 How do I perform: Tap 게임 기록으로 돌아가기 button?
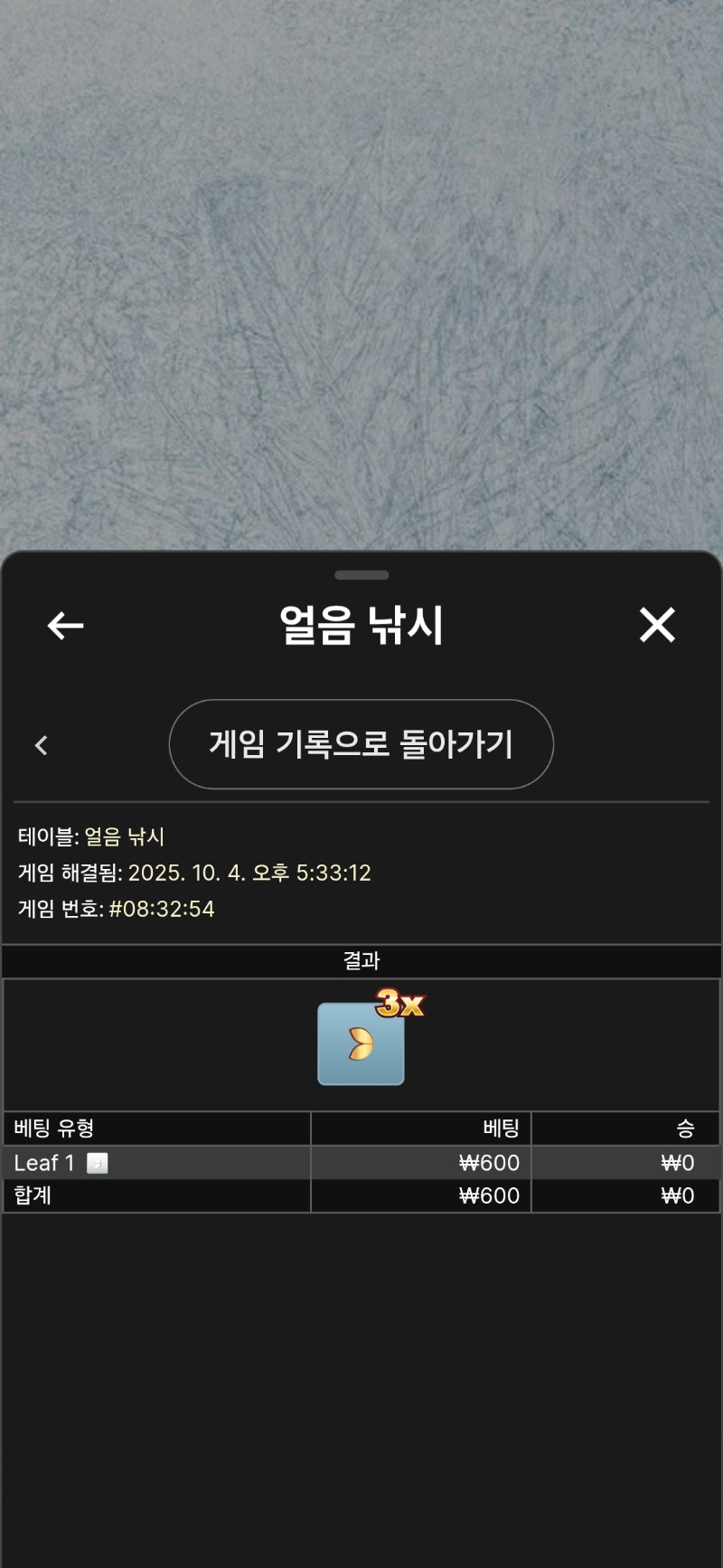[x=361, y=744]
